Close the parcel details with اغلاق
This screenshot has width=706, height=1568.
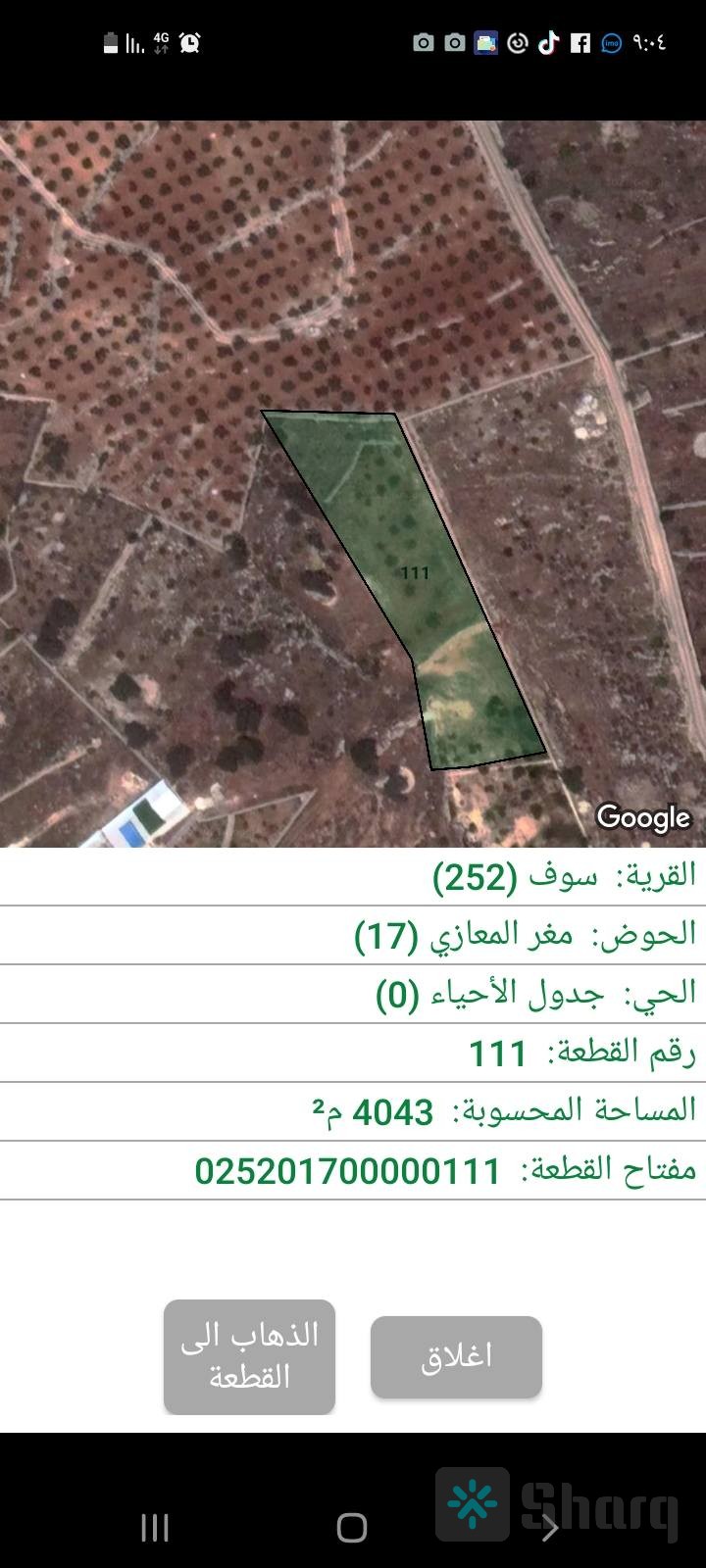point(456,1356)
